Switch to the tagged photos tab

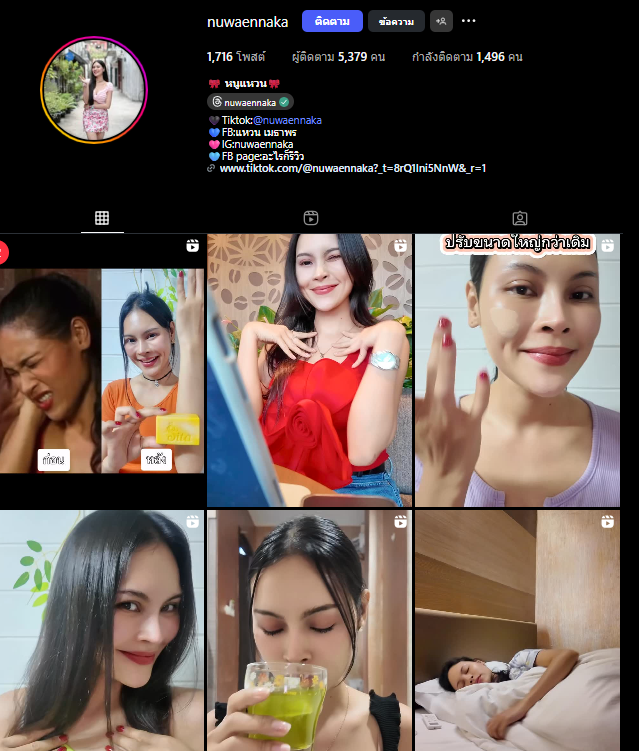(x=520, y=218)
